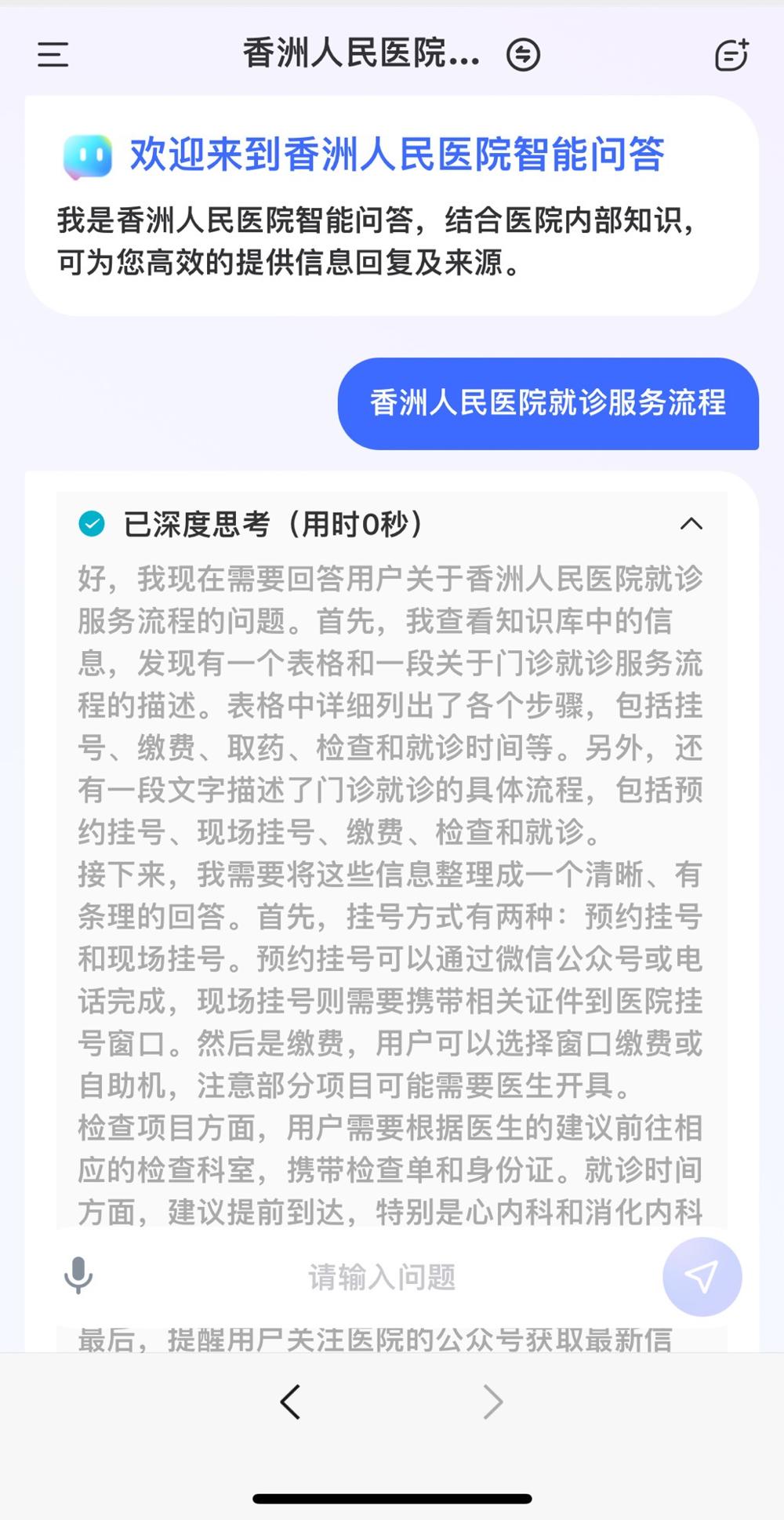Go back with the browser back arrow
784x1520 pixels.
[290, 1402]
